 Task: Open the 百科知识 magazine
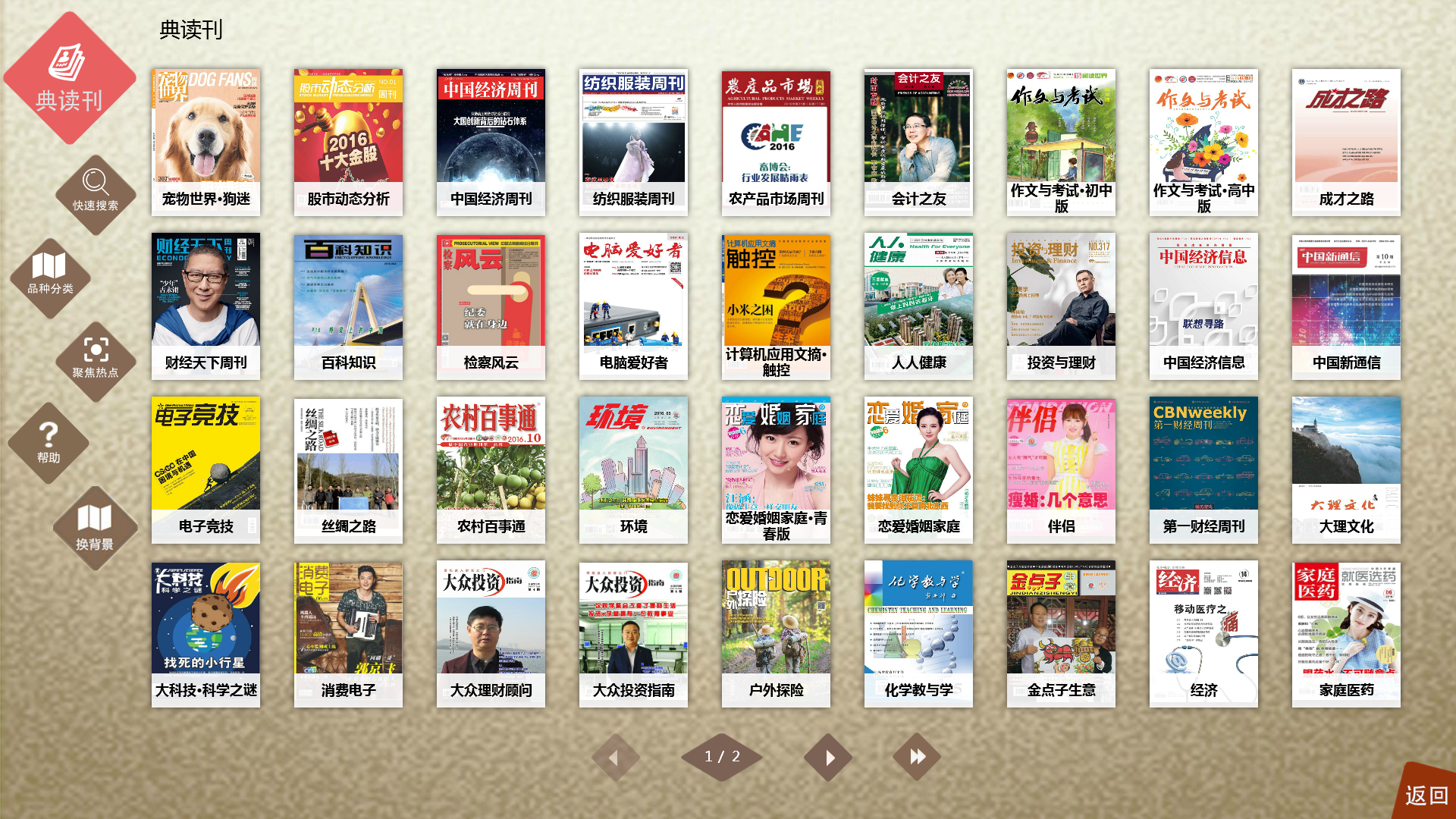[x=348, y=306]
